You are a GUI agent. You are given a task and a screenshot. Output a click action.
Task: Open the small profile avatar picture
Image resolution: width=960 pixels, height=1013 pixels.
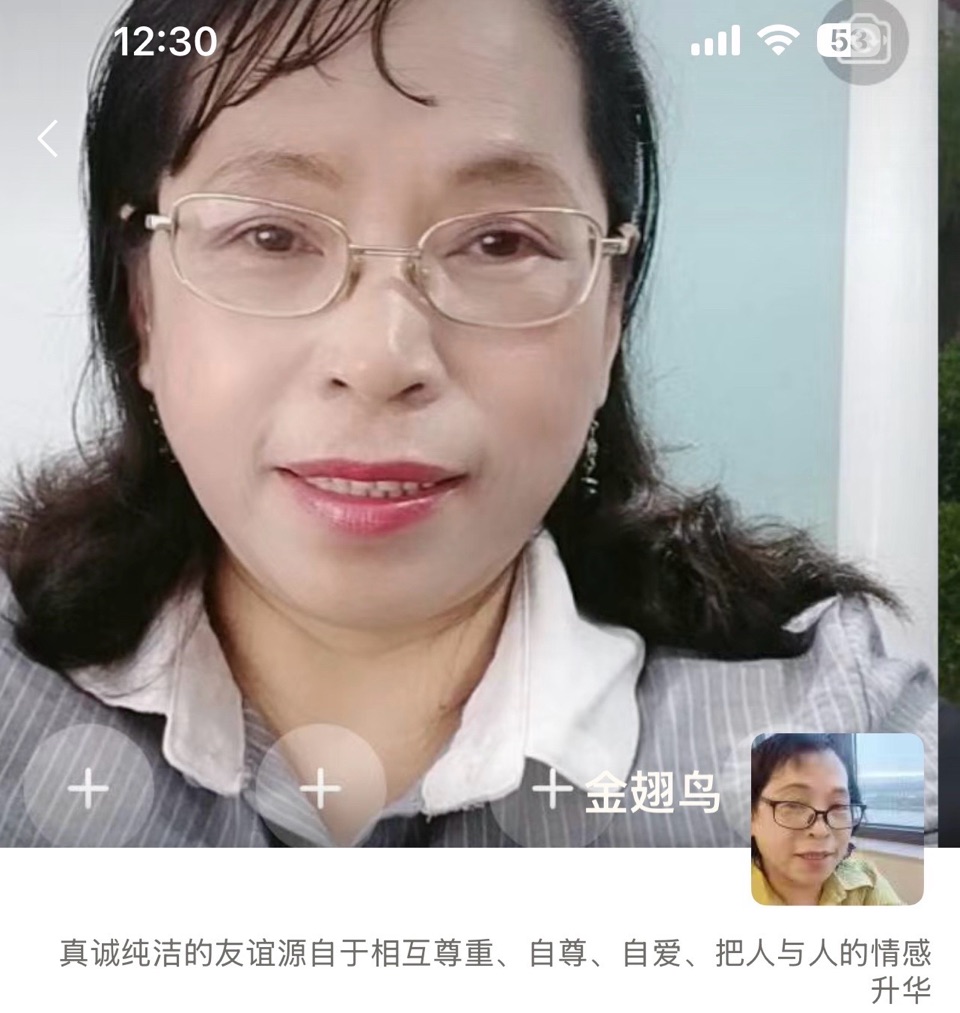(x=837, y=818)
